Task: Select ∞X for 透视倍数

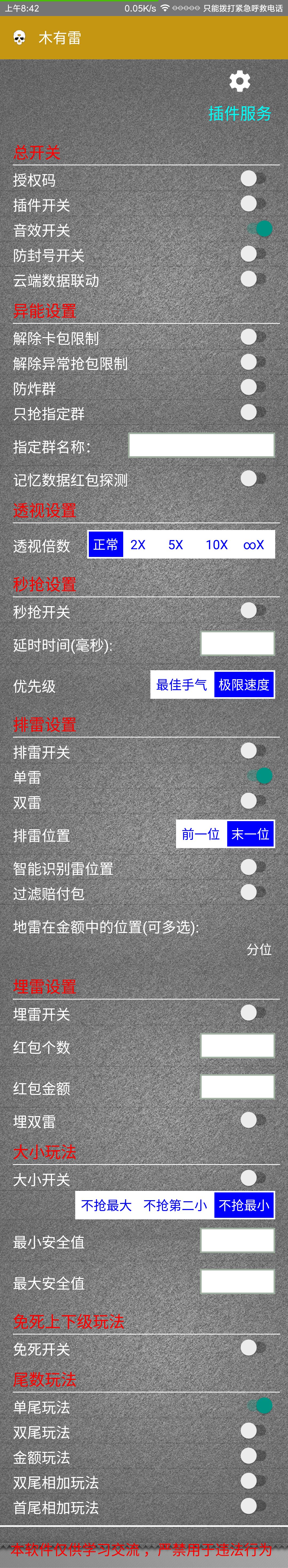Action: click(x=253, y=545)
